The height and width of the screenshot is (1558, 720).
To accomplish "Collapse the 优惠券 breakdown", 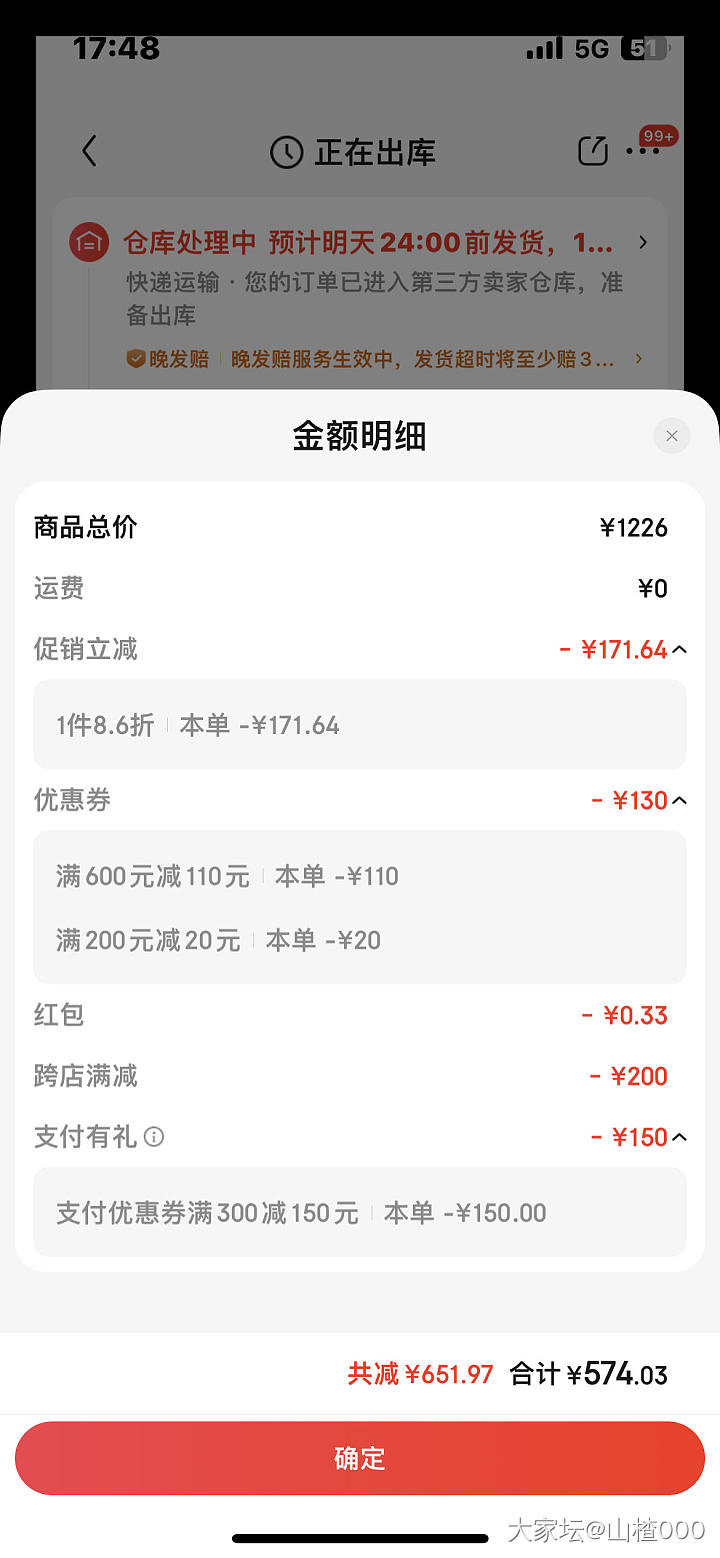I will pos(680,801).
